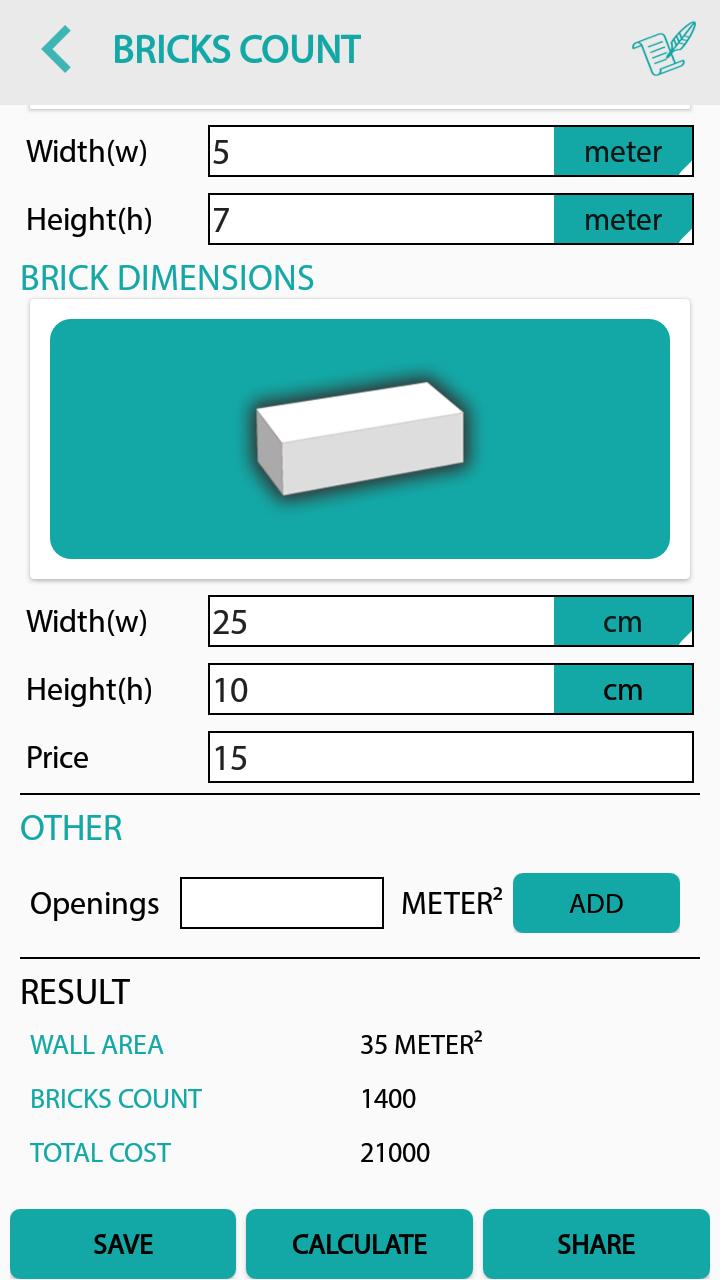Change the brick Width from 25

click(380, 621)
